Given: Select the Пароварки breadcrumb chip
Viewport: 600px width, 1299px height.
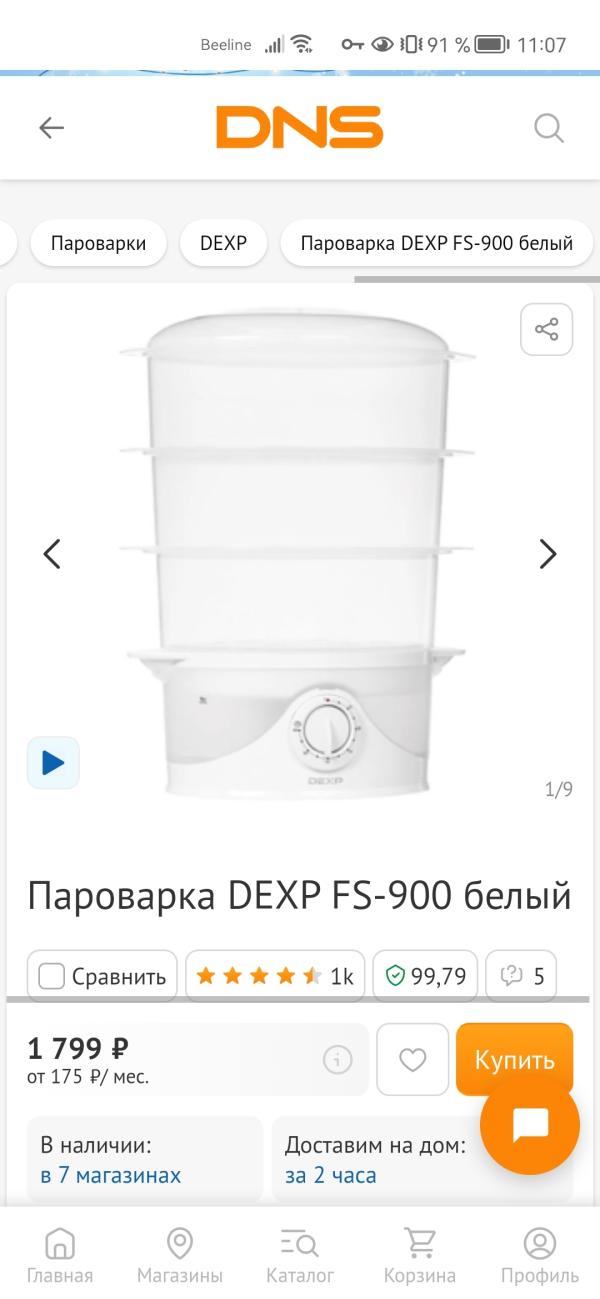Looking at the screenshot, I should coord(98,243).
